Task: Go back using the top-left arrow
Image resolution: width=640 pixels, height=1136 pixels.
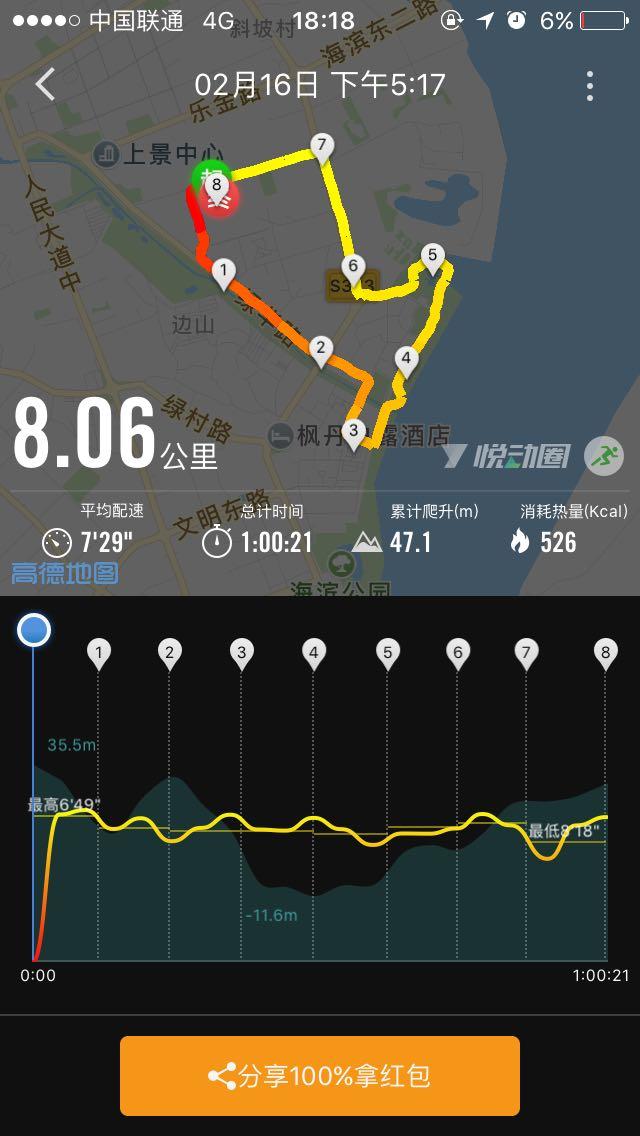Action: tap(45, 85)
